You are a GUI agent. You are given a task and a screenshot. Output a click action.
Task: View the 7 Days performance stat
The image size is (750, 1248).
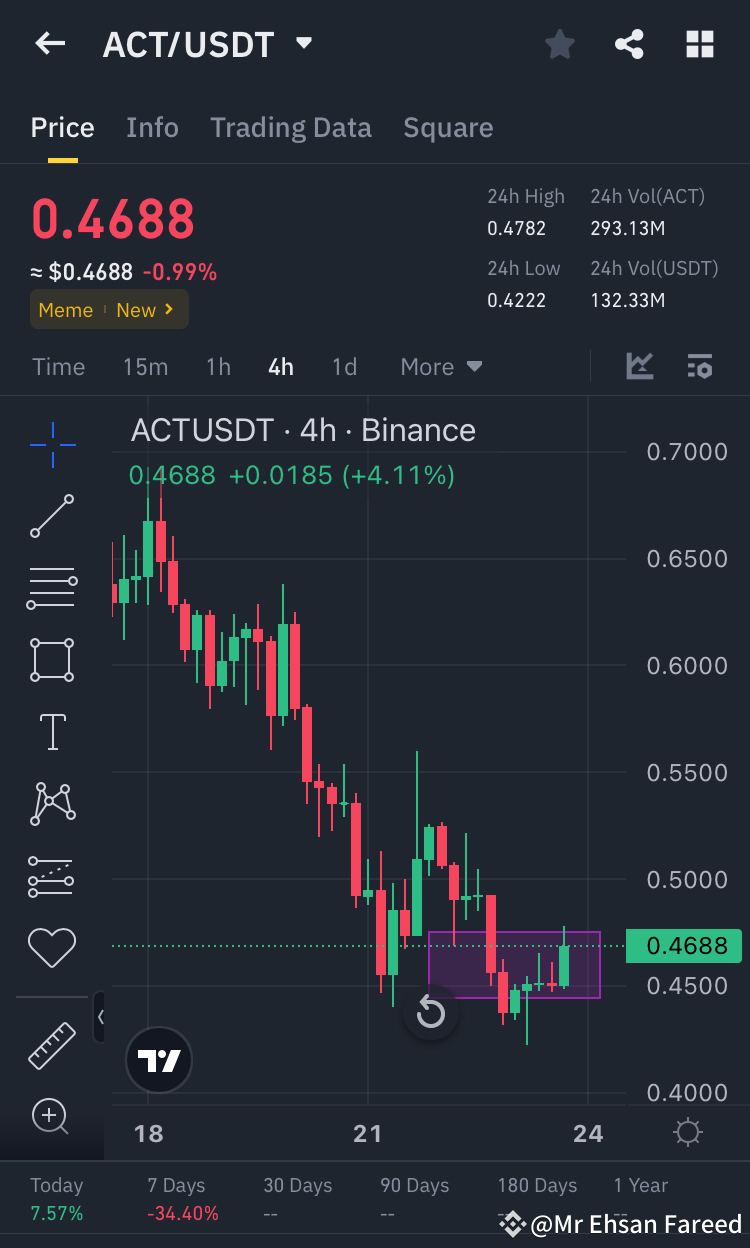[x=178, y=1197]
